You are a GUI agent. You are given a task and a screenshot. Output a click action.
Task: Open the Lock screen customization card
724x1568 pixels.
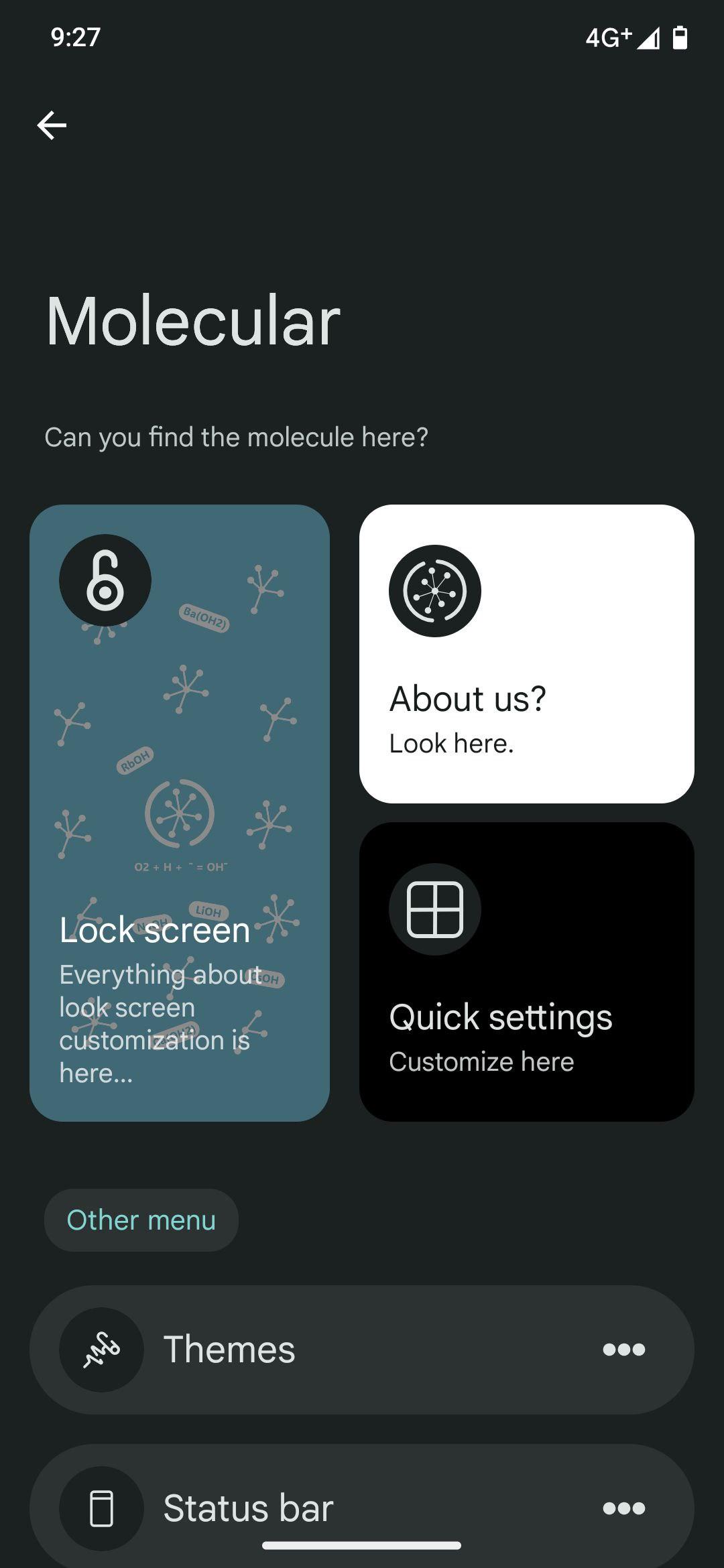pyautogui.click(x=180, y=813)
